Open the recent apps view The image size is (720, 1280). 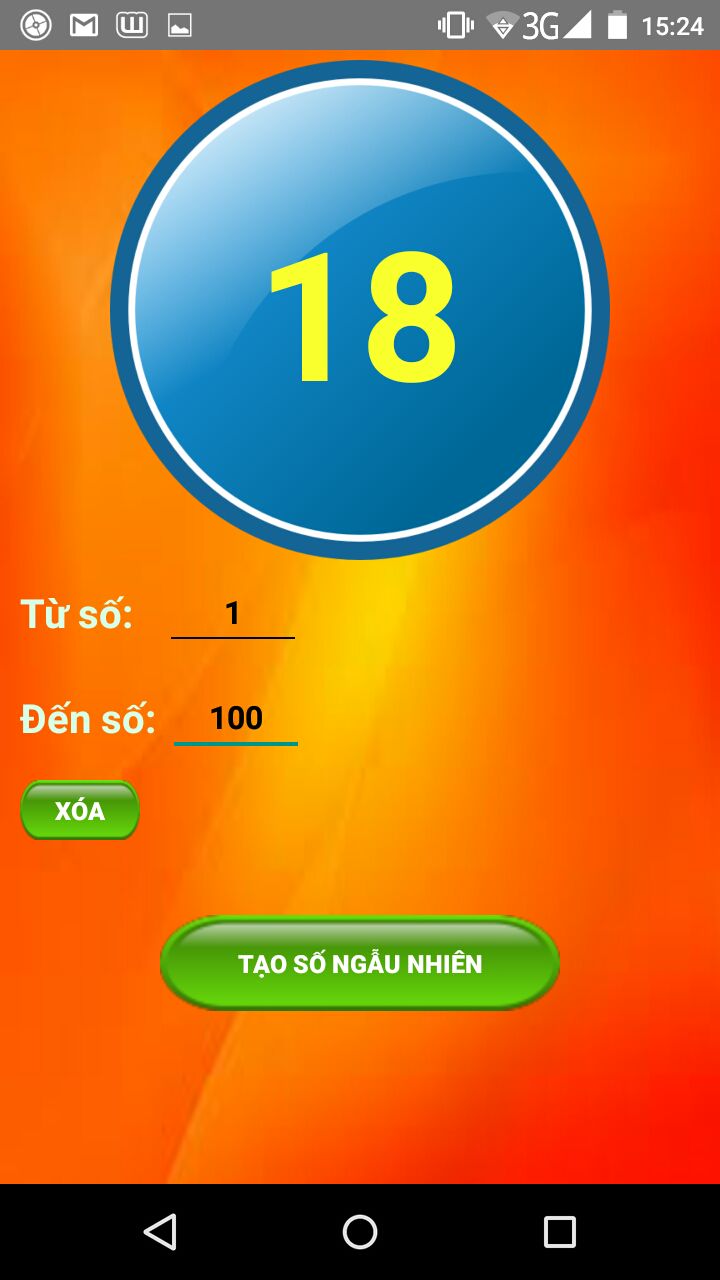[560, 1232]
